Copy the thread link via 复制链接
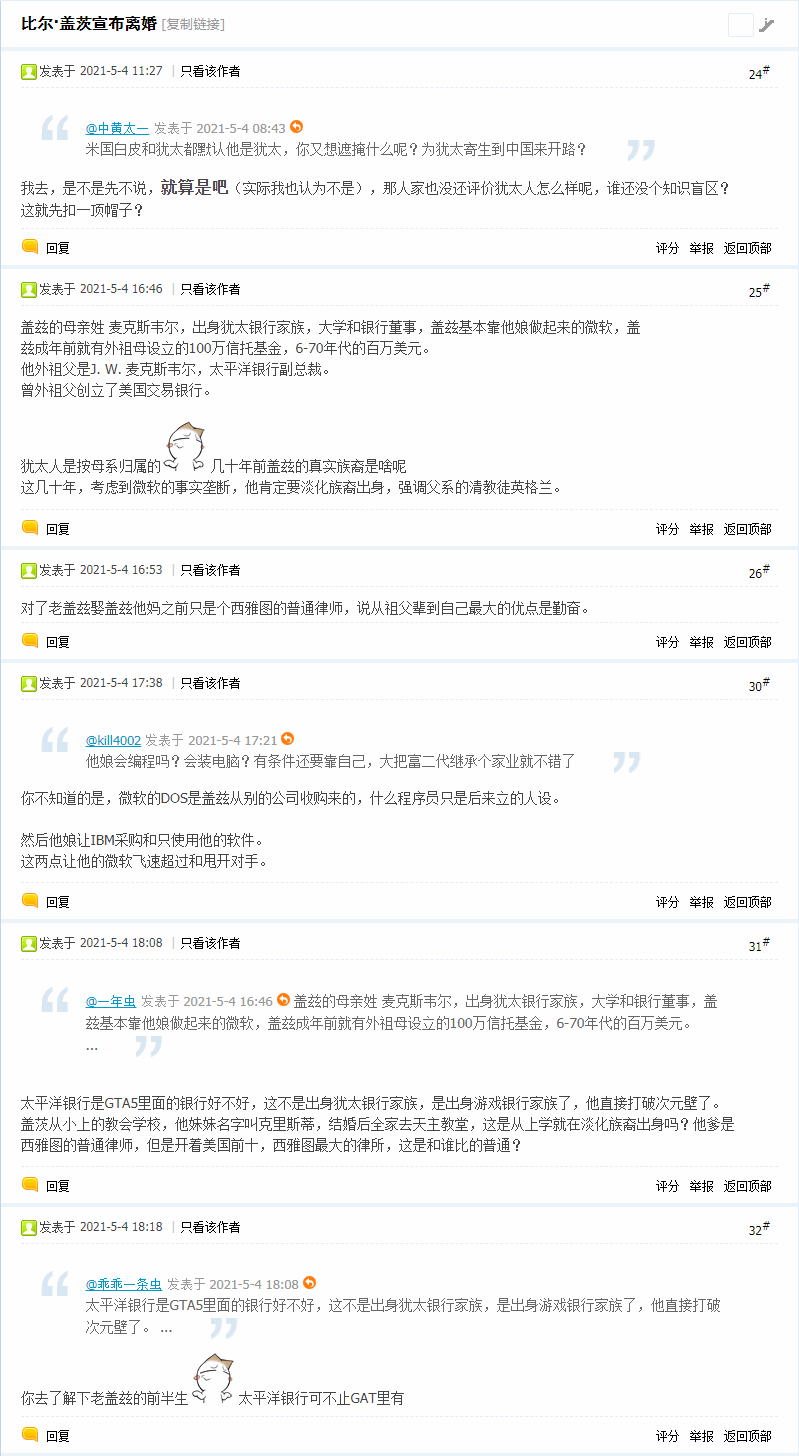Viewport: 799px width, 1456px height. pyautogui.click(x=193, y=24)
